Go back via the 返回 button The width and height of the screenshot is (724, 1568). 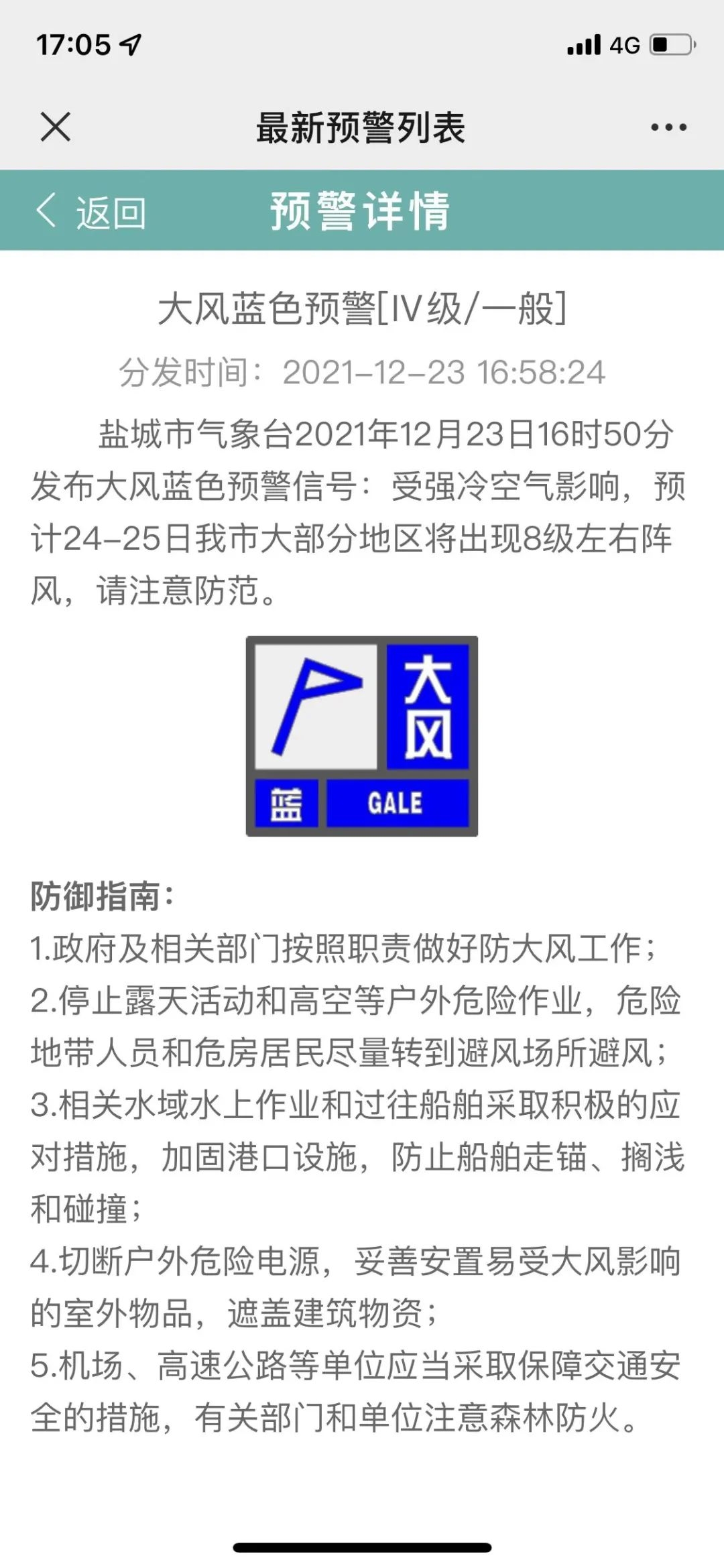[91, 213]
